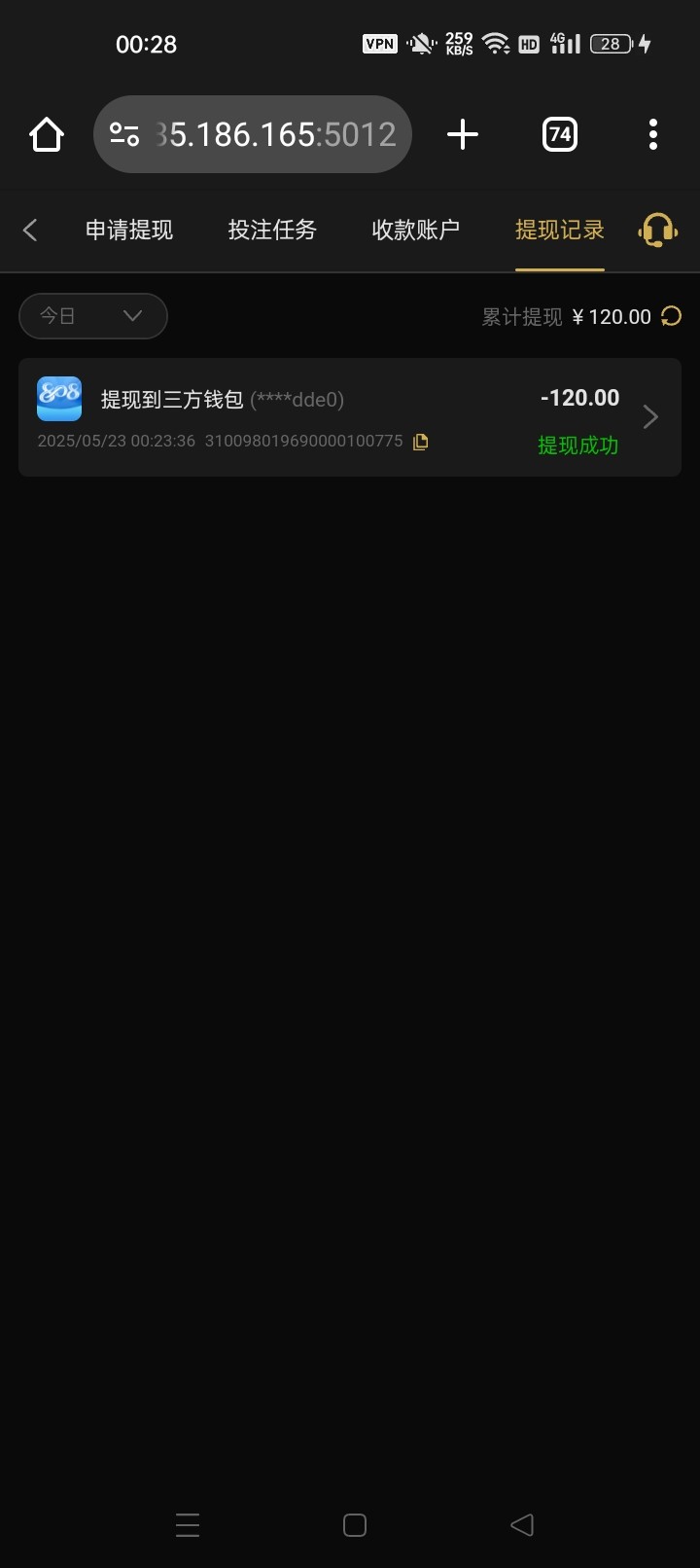Image resolution: width=700 pixels, height=1568 pixels.
Task: Select the 提现记录 tab
Action: [560, 230]
